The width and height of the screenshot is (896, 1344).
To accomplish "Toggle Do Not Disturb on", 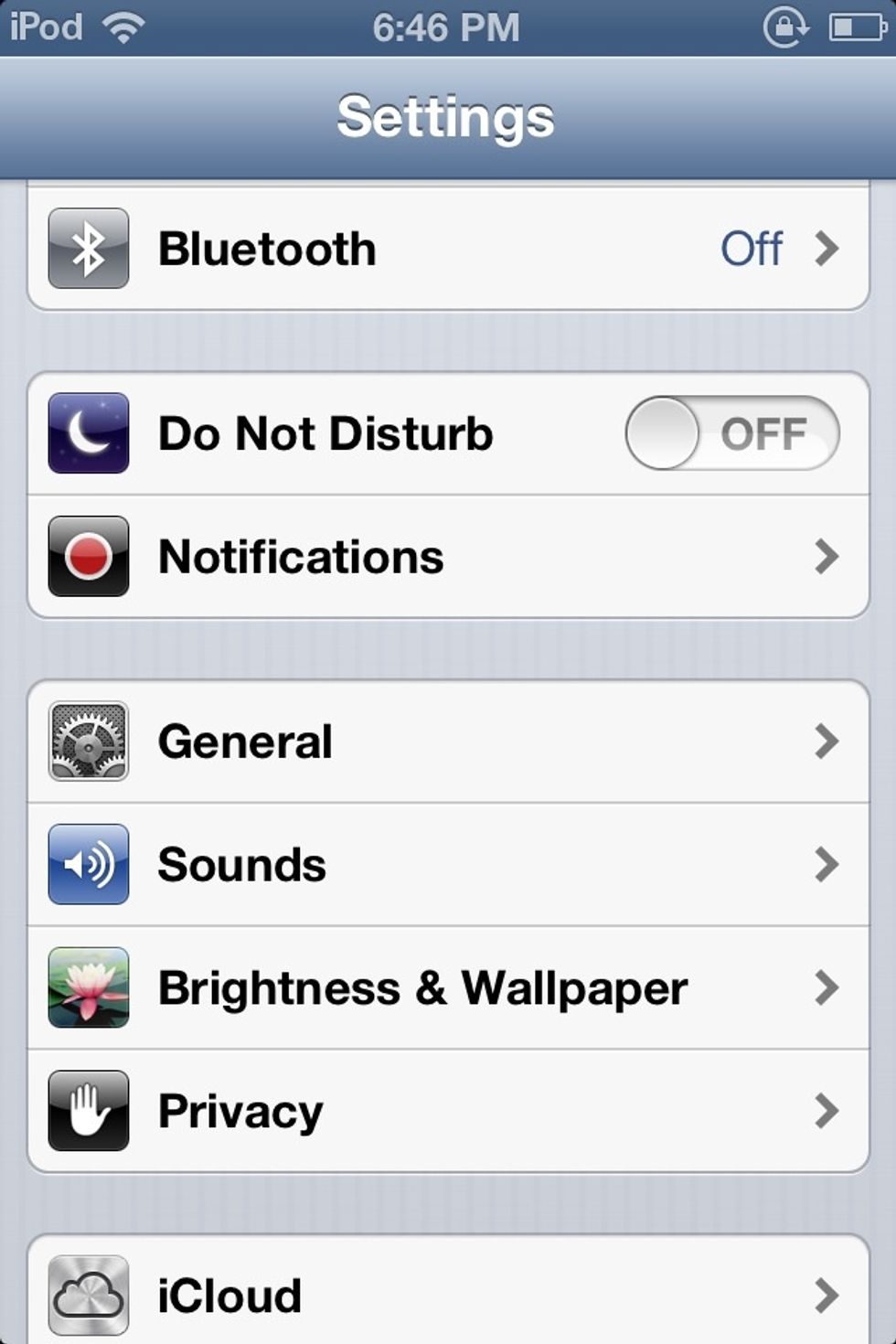I will pyautogui.click(x=731, y=434).
